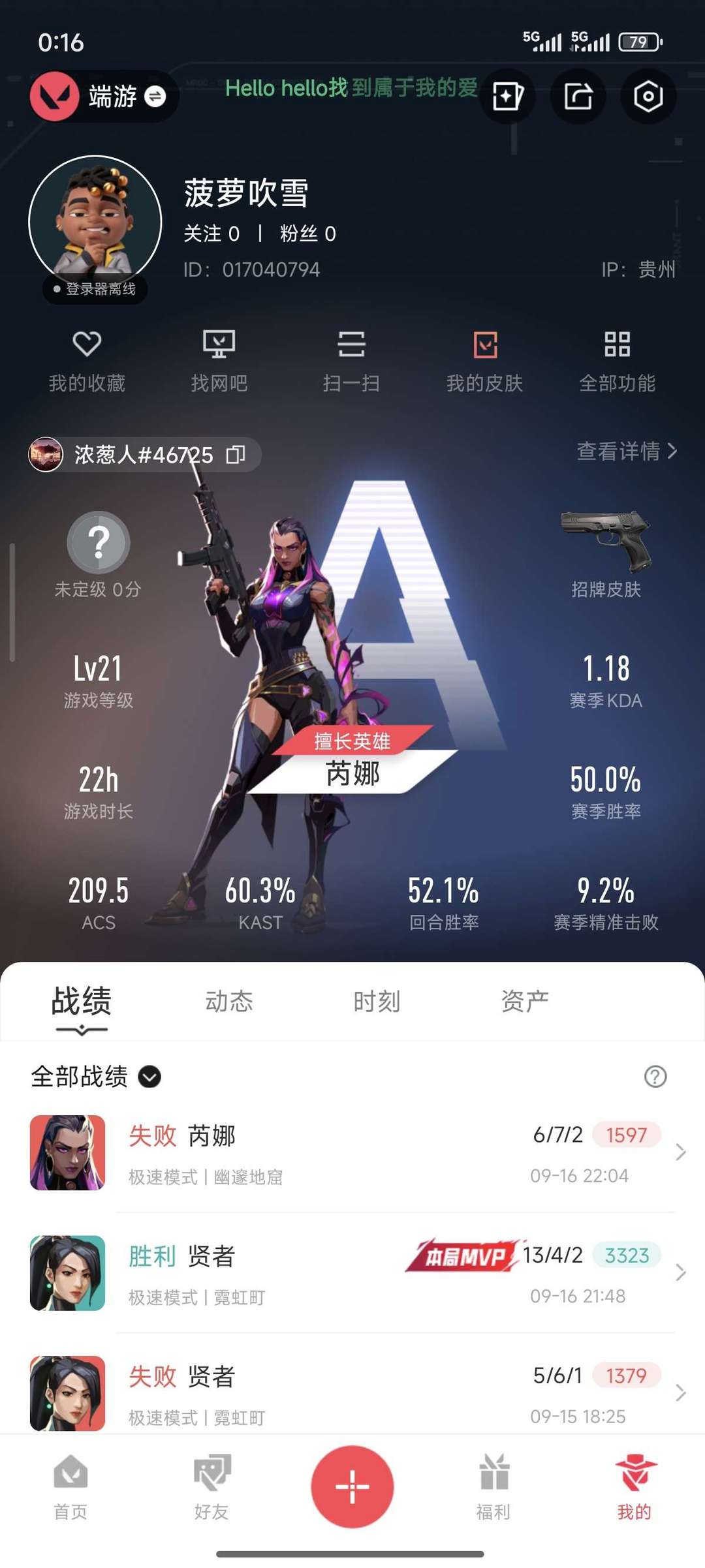Open the settings hexagon icon

pos(648,97)
